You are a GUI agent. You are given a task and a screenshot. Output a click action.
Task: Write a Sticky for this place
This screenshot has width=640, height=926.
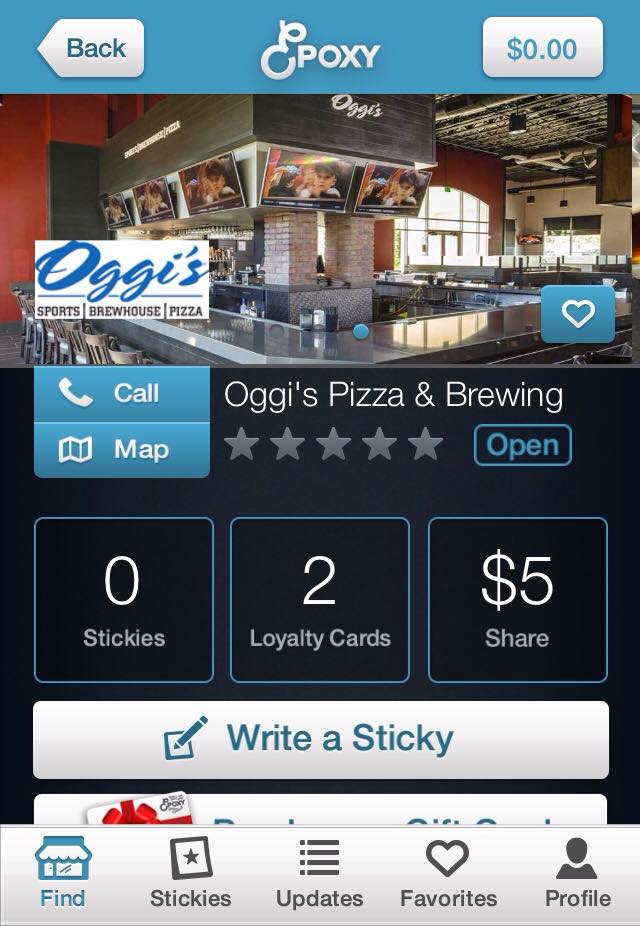[x=320, y=739]
